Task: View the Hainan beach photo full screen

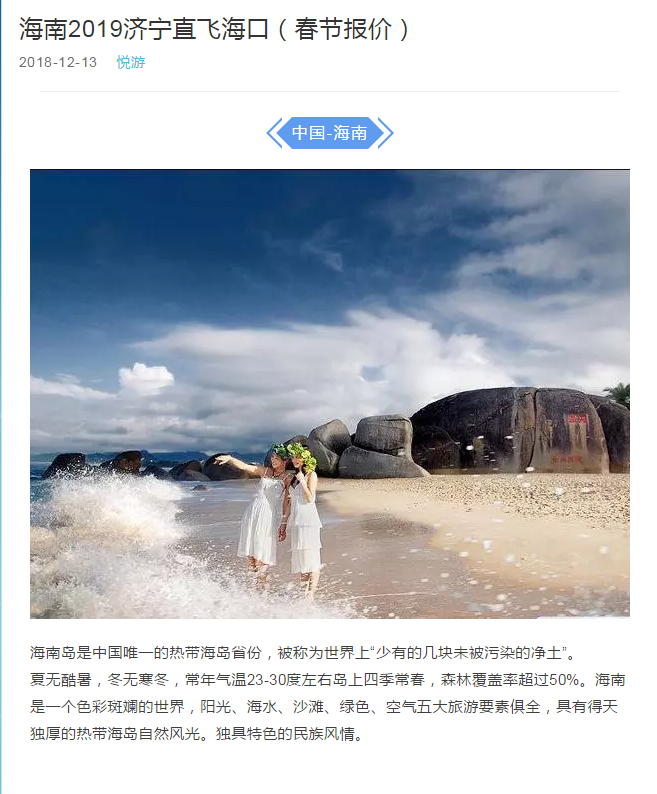Action: click(x=329, y=393)
